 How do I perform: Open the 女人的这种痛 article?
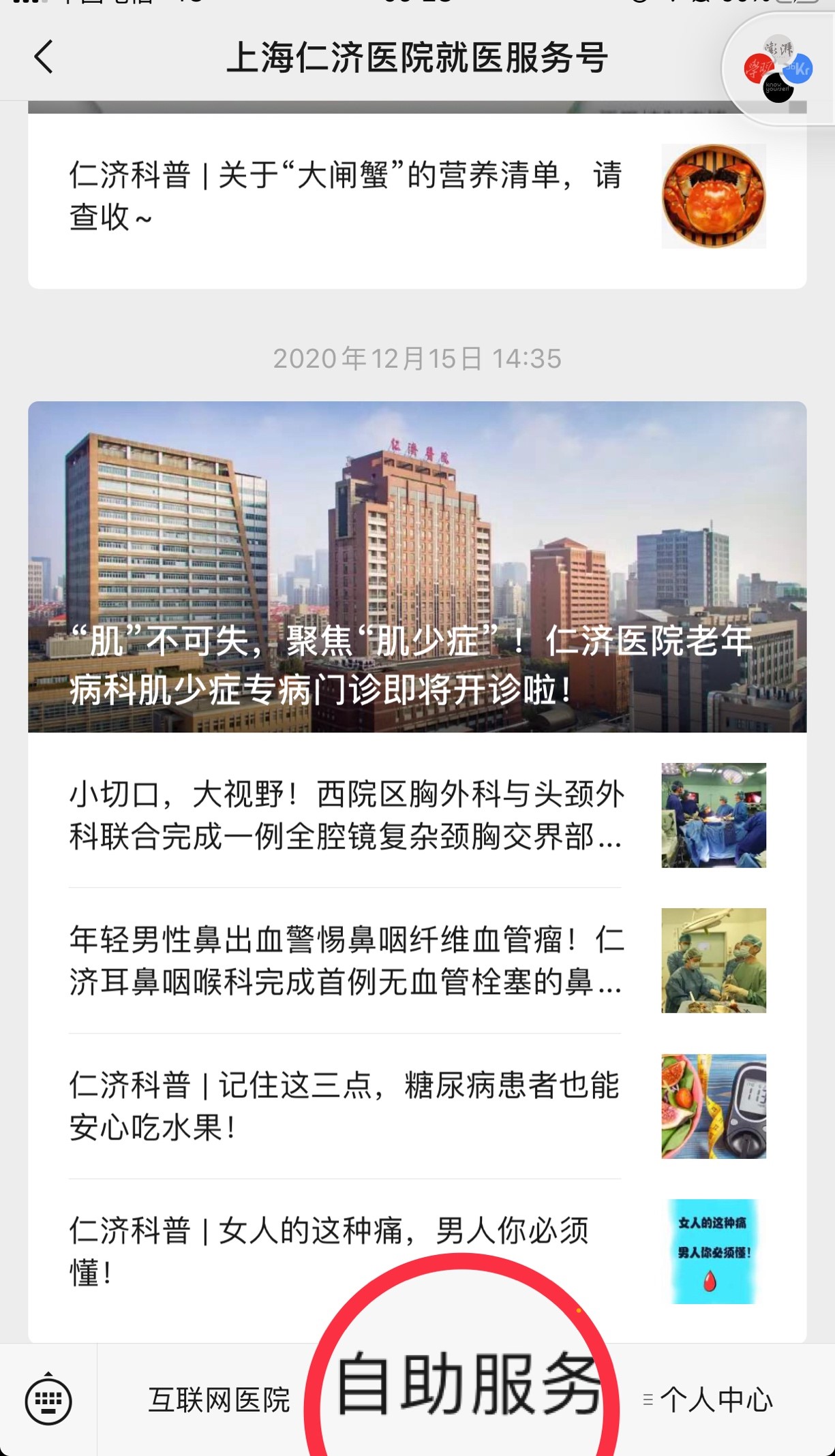(x=417, y=1252)
